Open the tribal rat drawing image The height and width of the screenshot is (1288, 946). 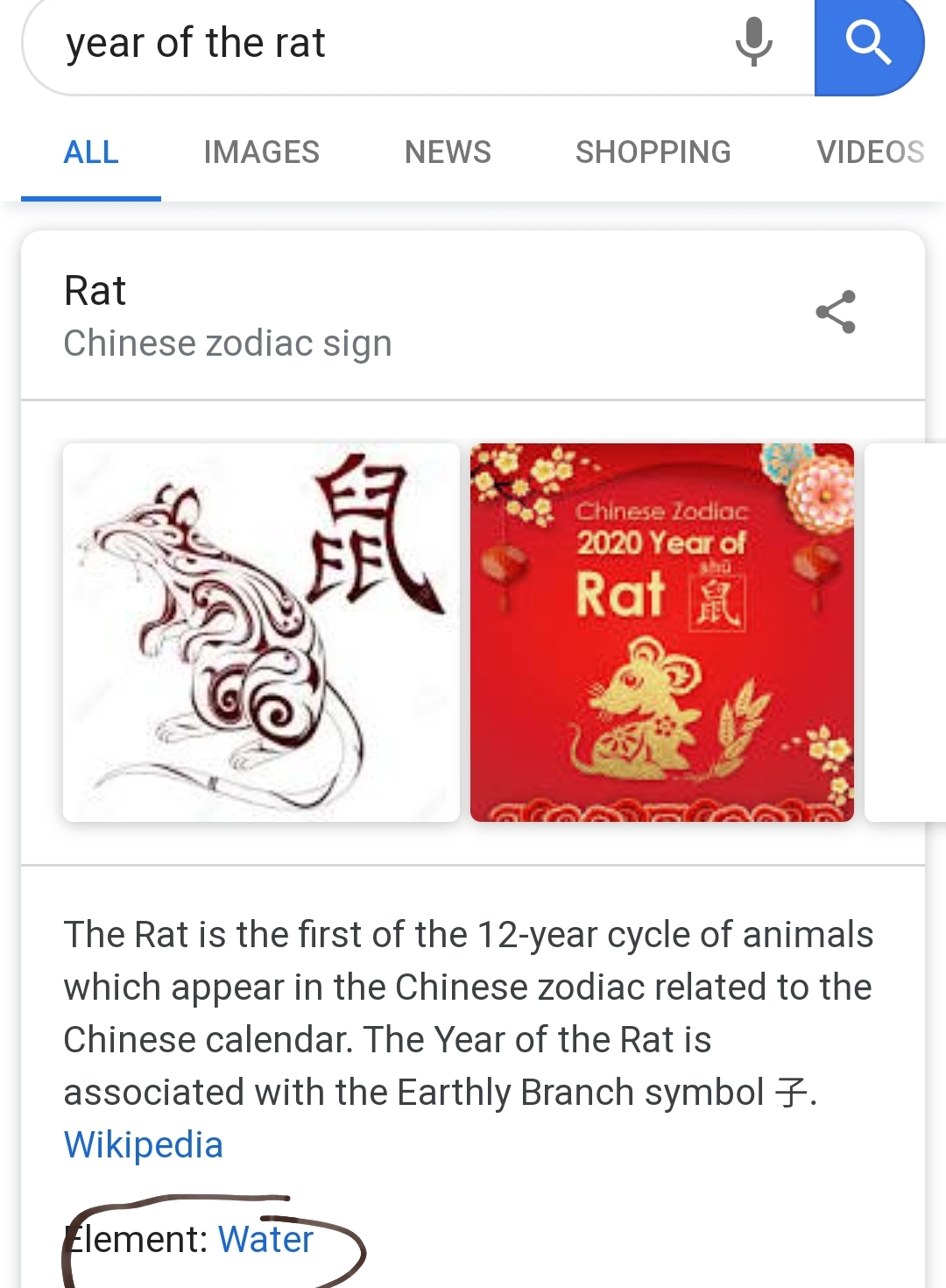pos(261,632)
